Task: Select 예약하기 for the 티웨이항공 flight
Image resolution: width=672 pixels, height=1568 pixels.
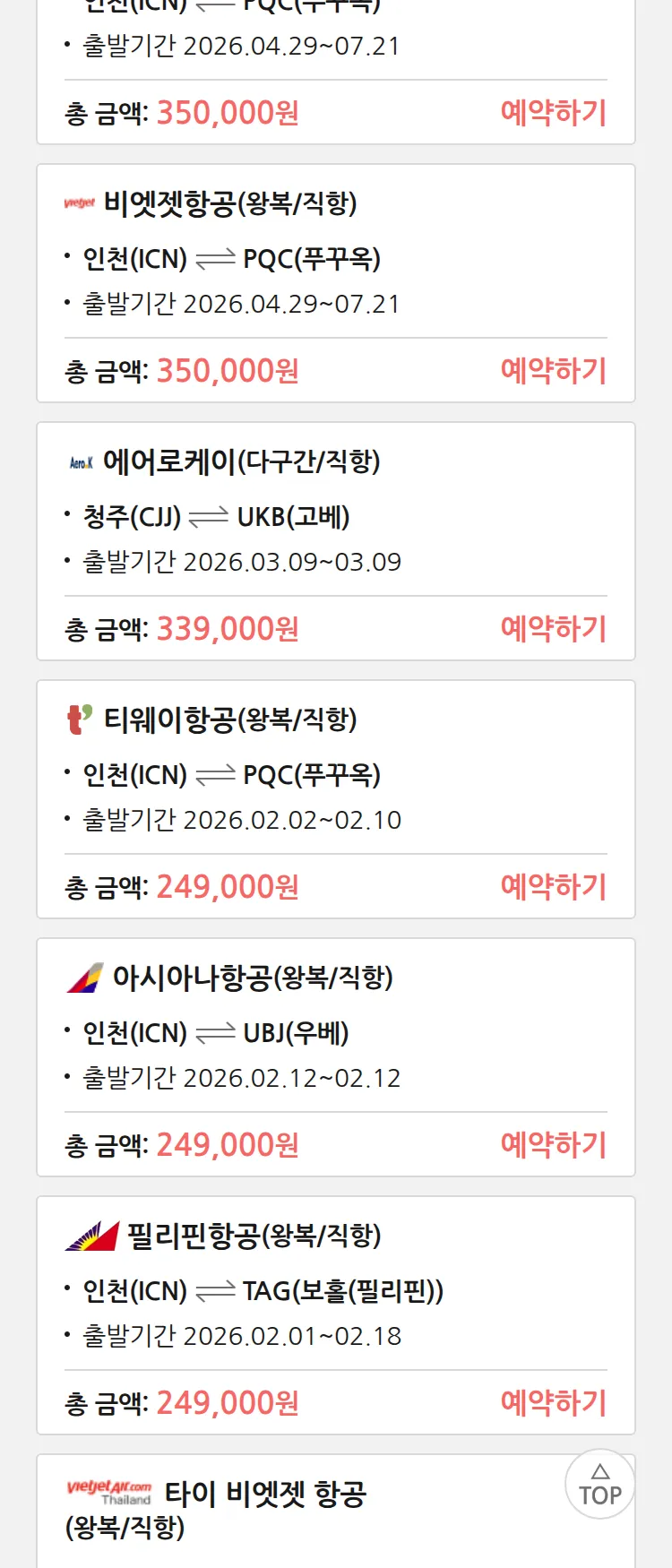Action: (553, 886)
